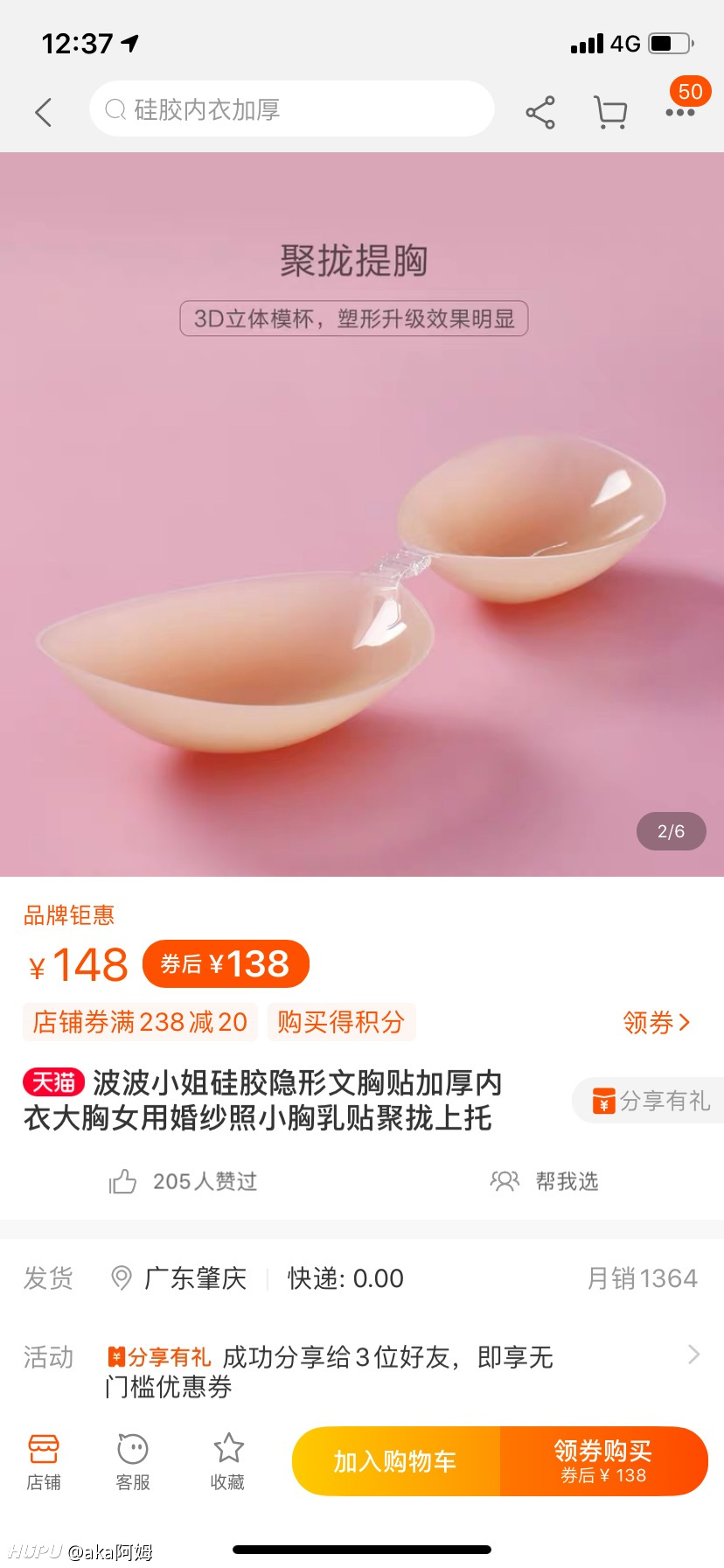The image size is (724, 1568).
Task: Add product to favorites with 收藏
Action: 228,1461
